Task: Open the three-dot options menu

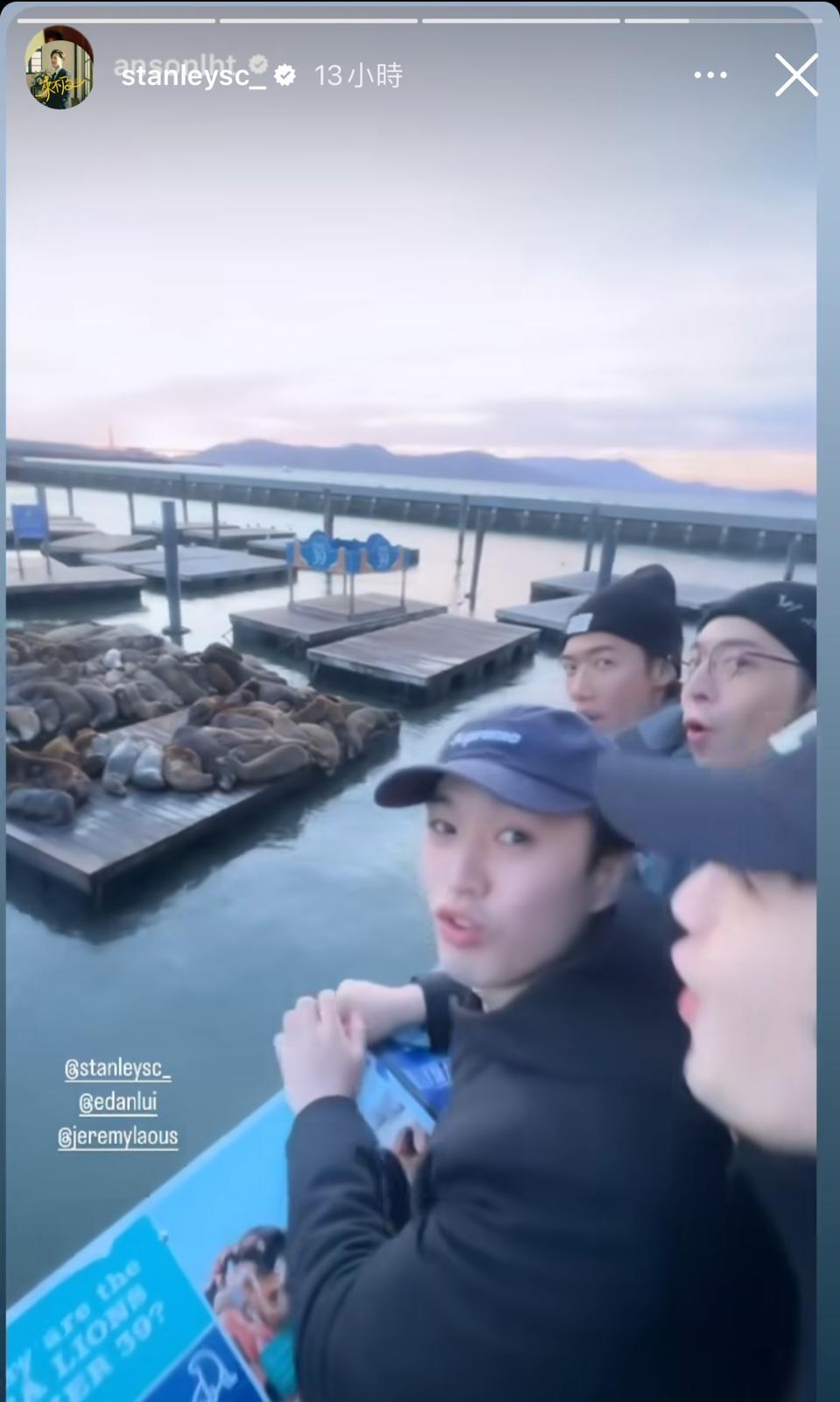Action: point(709,75)
